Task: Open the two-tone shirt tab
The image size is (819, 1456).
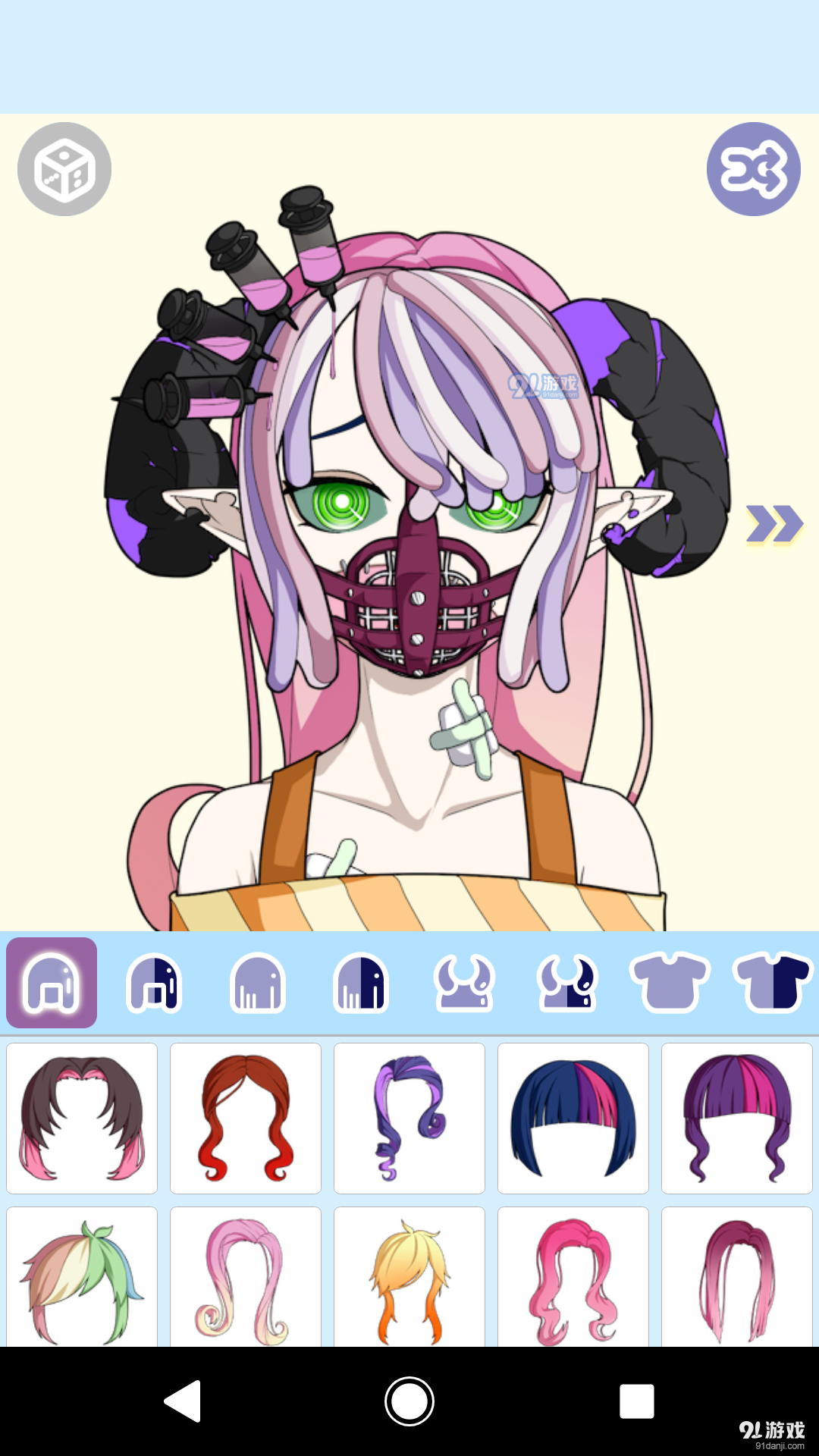Action: pyautogui.click(x=772, y=983)
